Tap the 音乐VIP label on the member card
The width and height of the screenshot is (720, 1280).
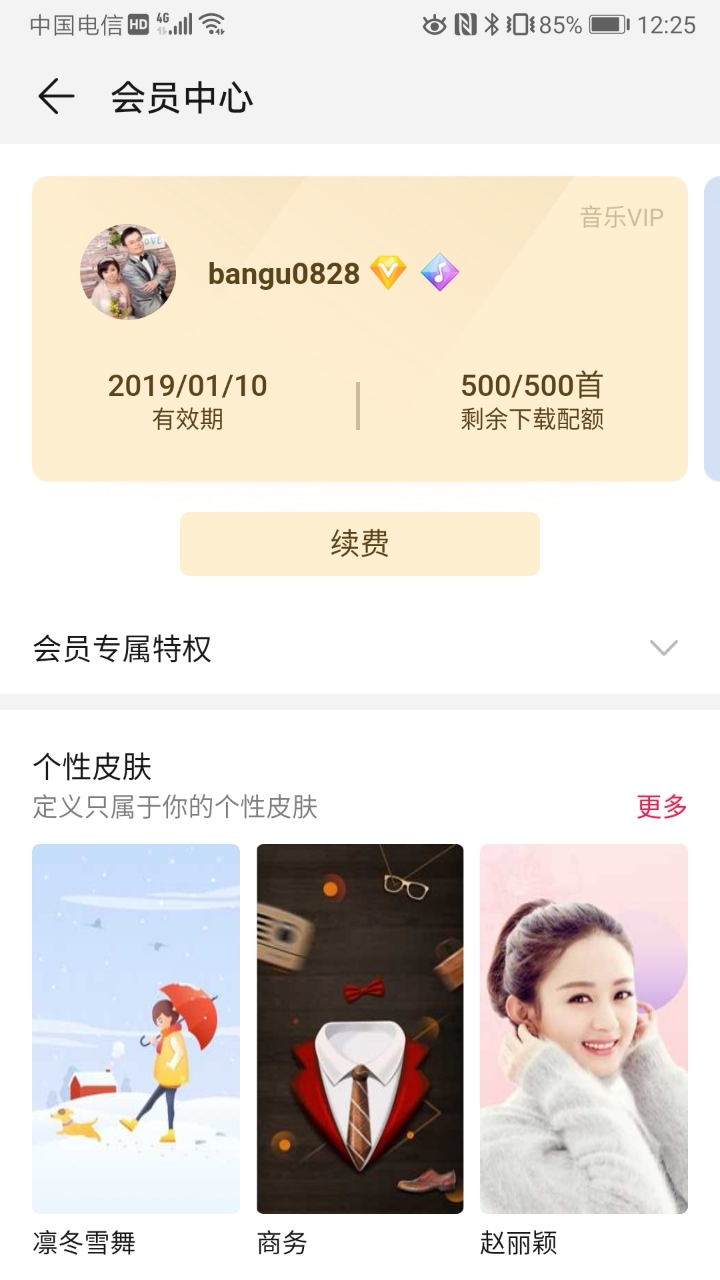click(622, 215)
